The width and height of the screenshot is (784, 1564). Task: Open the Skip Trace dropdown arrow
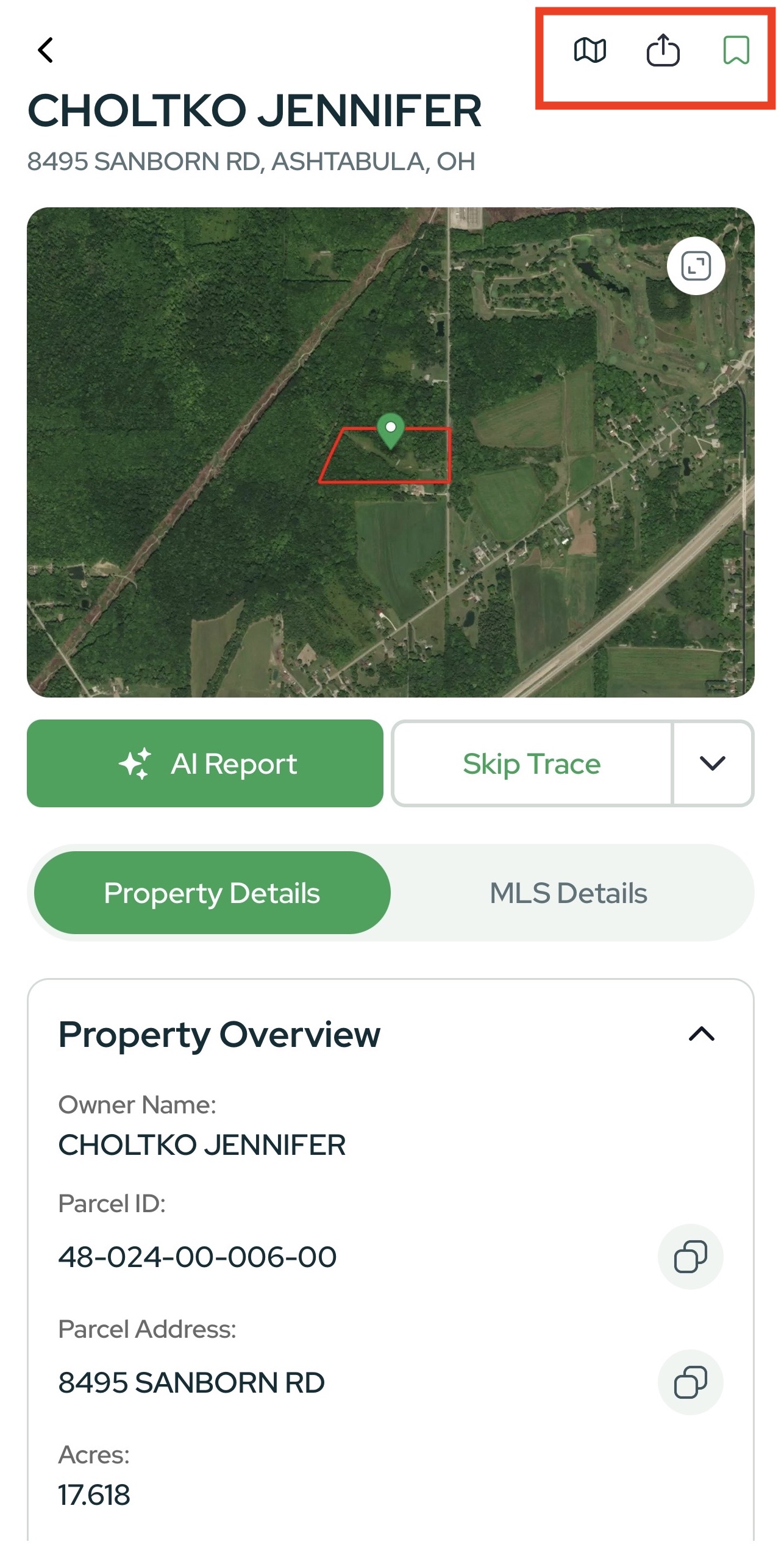pos(712,763)
